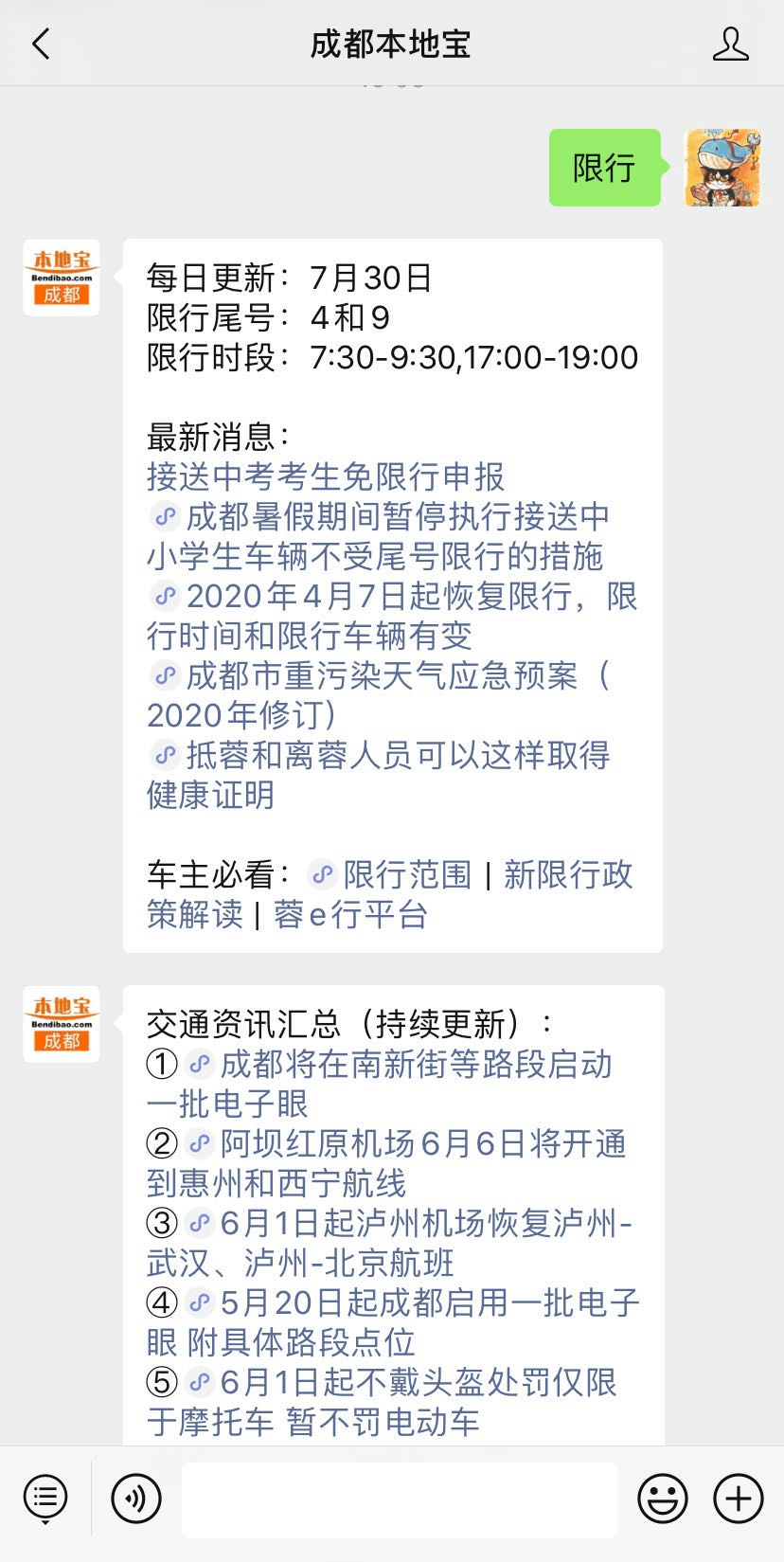
Task: Focus the message text input field
Action: point(399,1499)
